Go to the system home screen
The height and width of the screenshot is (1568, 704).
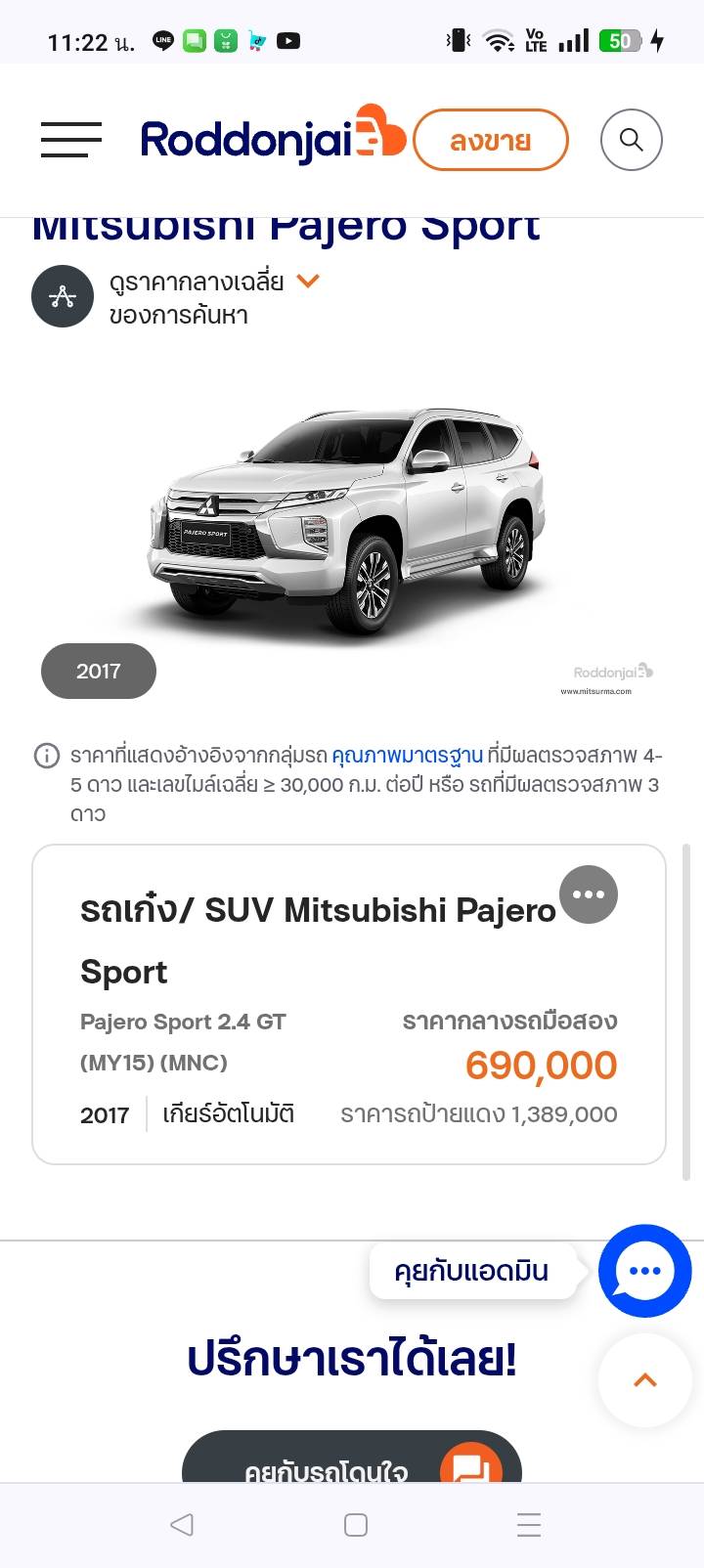[356, 1525]
